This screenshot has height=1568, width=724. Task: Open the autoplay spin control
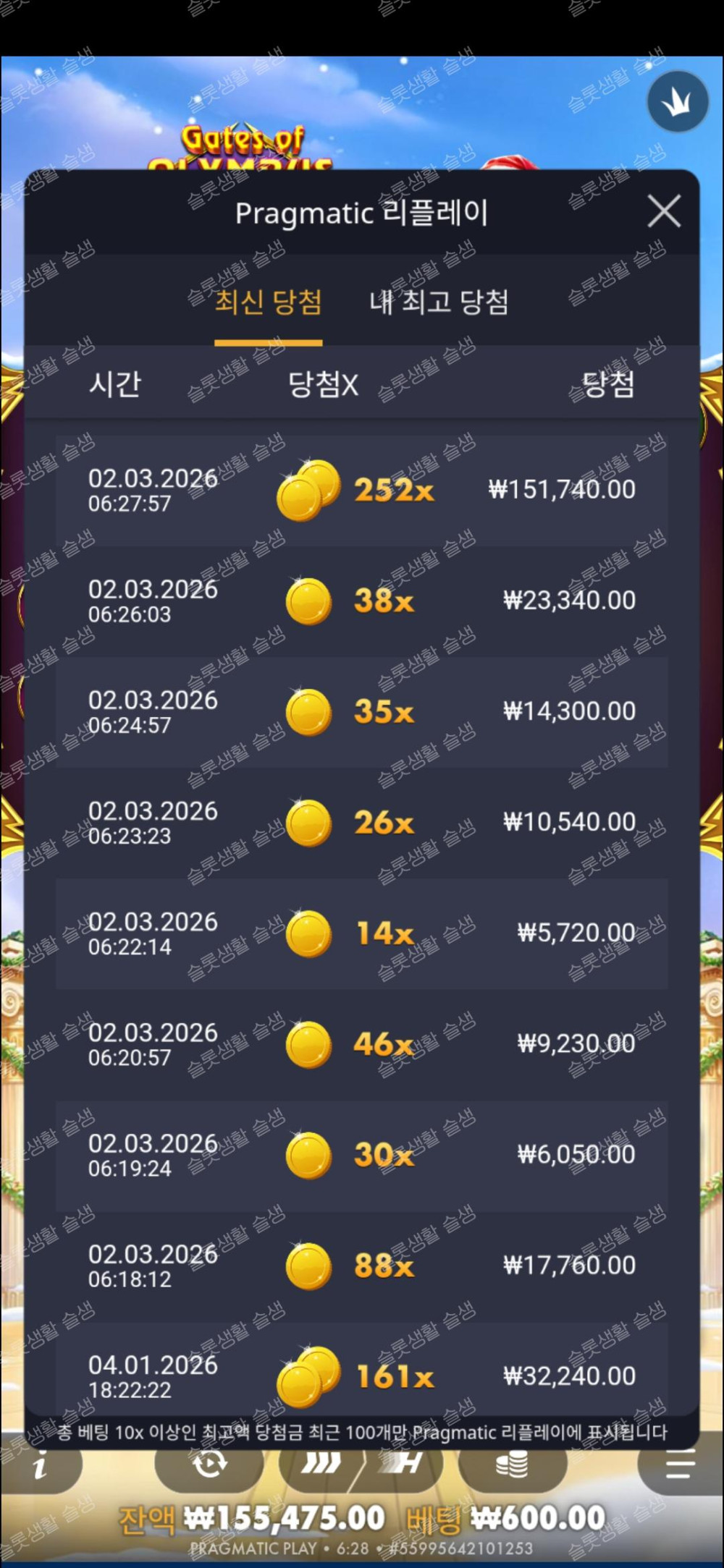210,1465
